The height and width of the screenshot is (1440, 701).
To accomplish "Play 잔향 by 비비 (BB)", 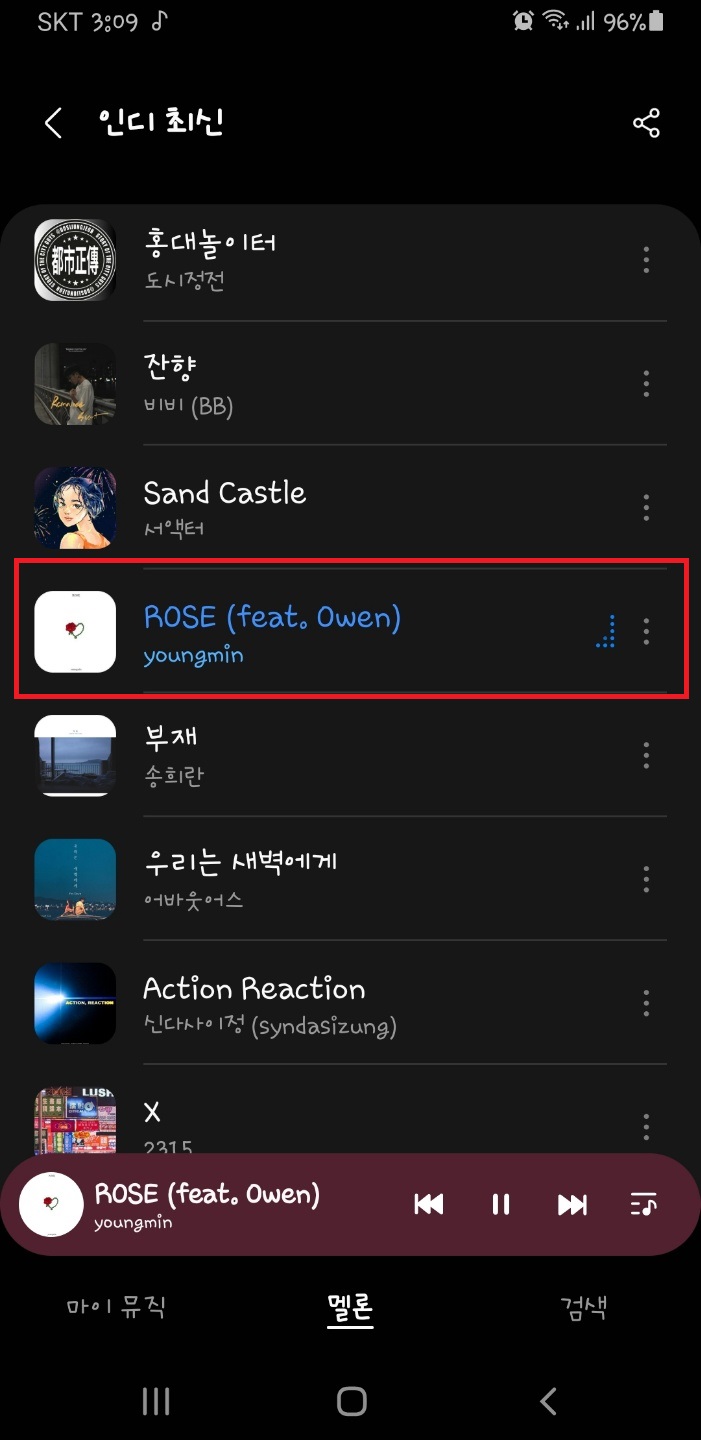I will 300,383.
